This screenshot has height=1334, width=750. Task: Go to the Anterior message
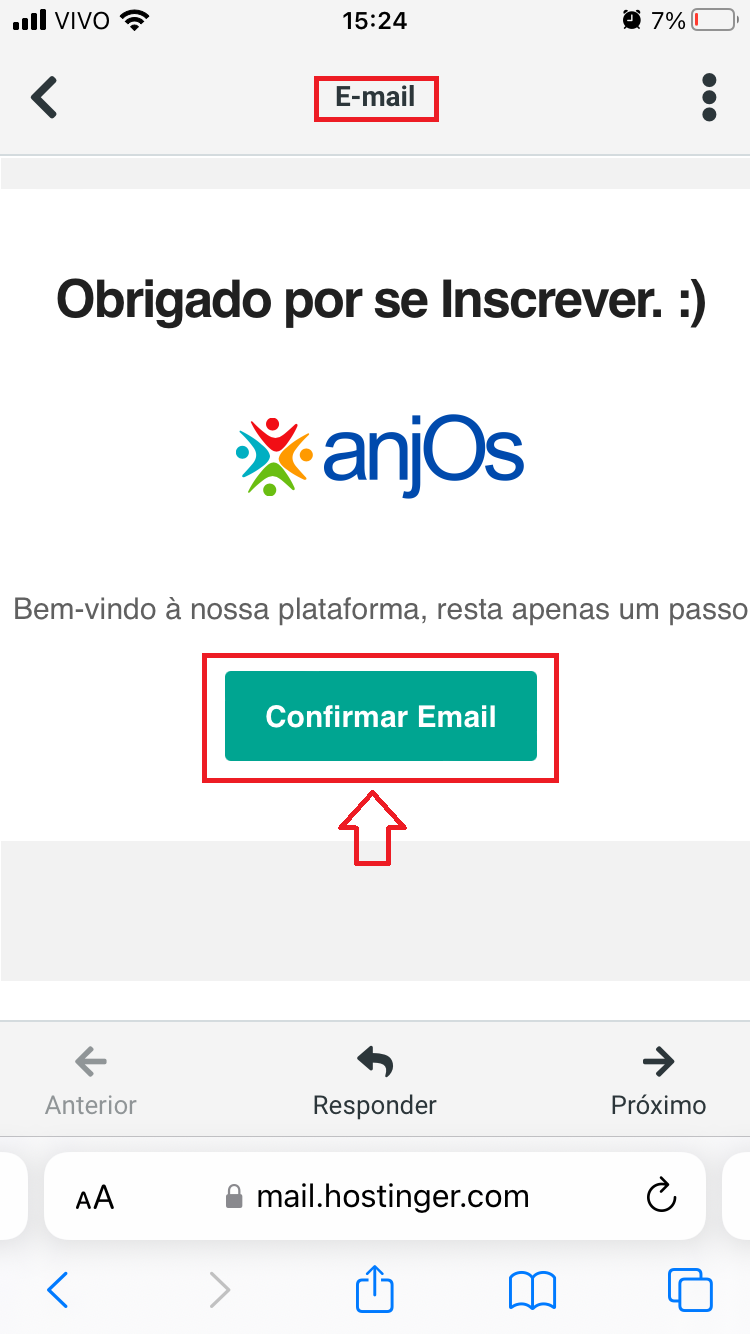(91, 1079)
